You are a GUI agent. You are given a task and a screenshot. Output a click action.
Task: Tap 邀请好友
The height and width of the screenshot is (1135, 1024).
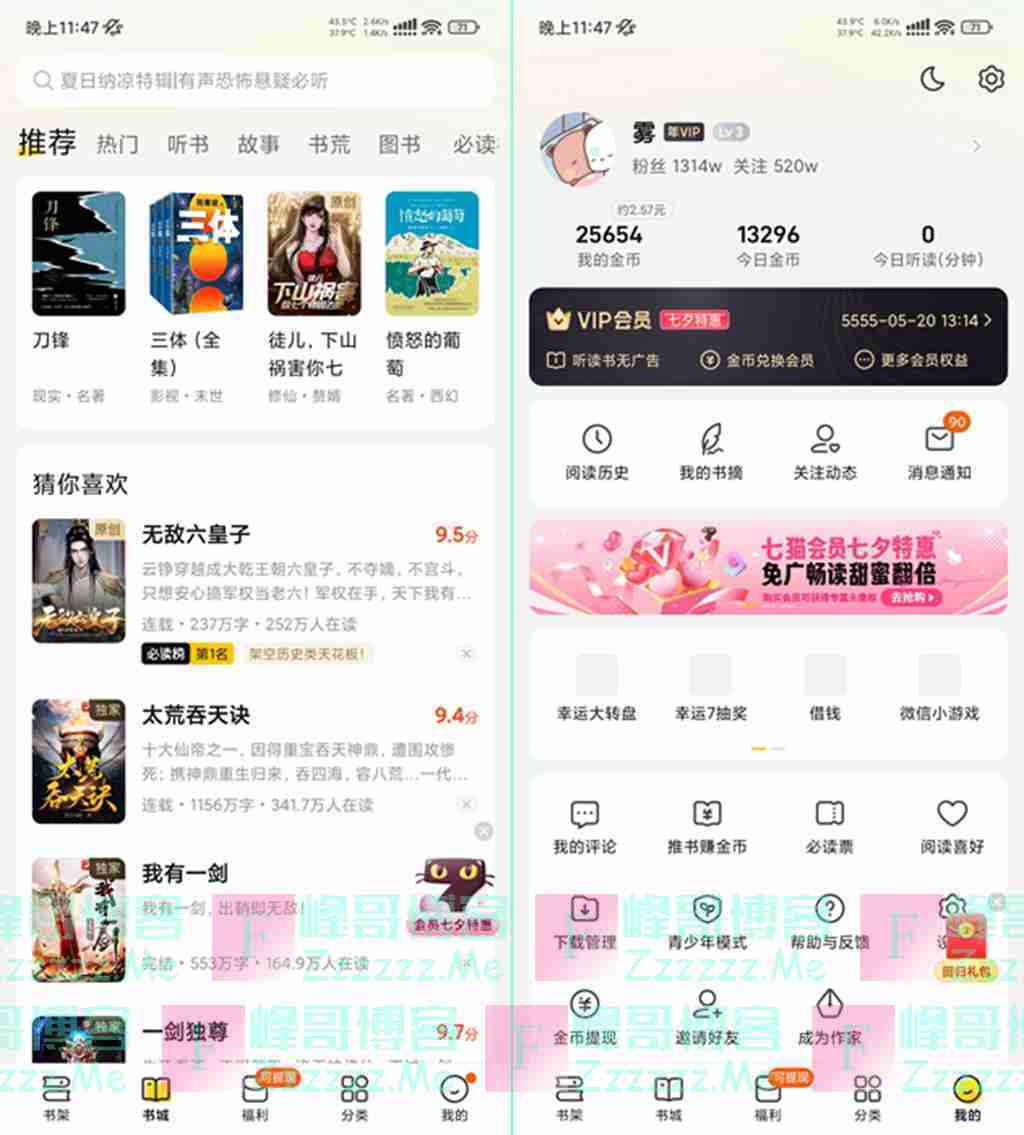coord(707,1018)
